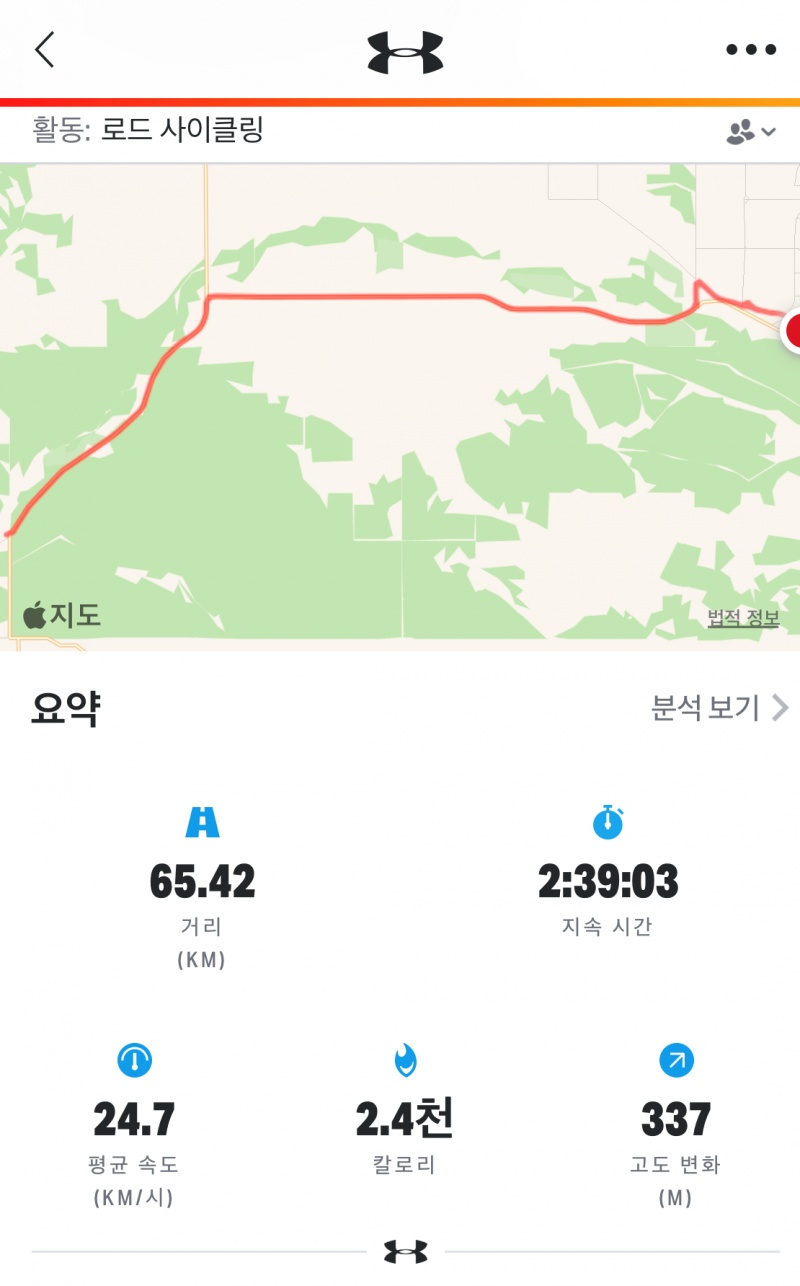
Task: Open the 법적 정보 link on the map
Action: 742,619
